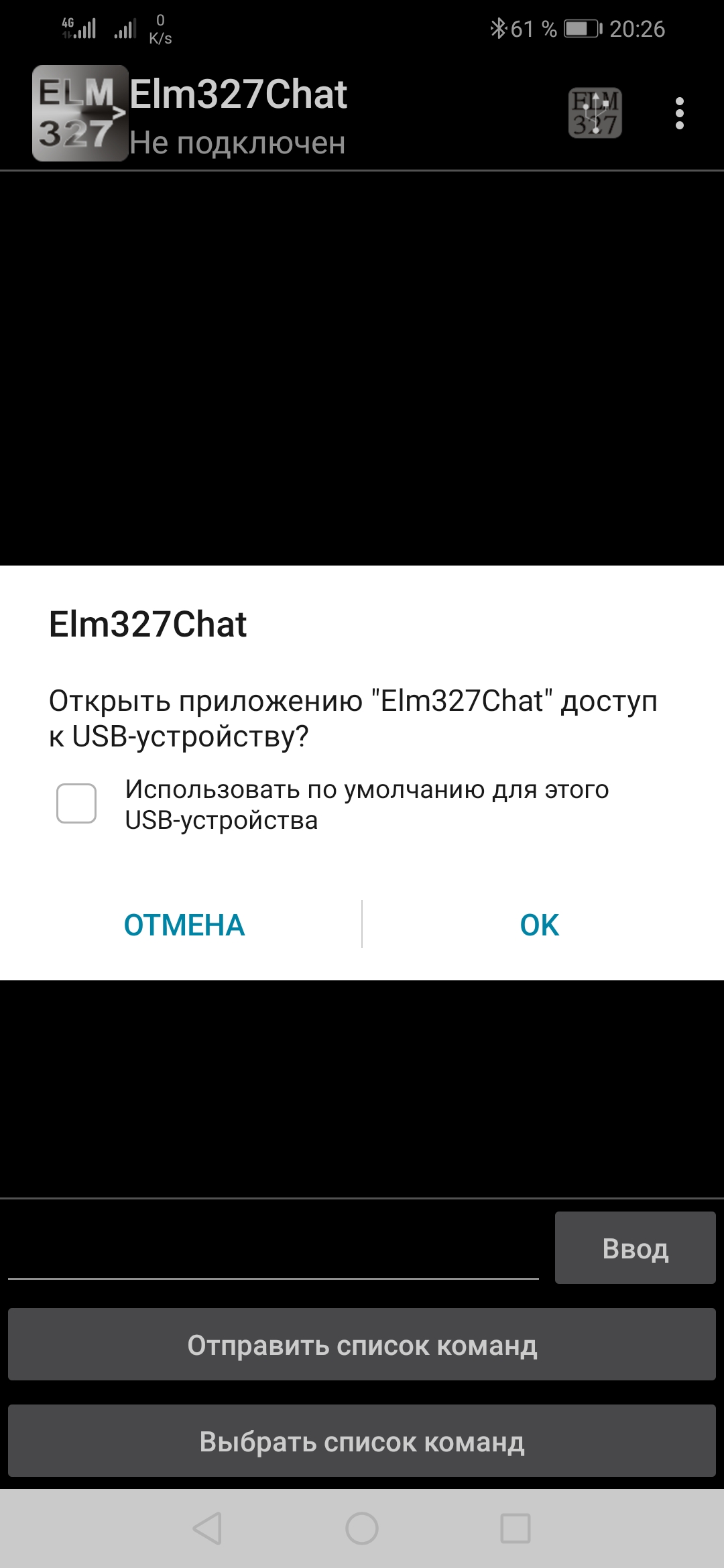The width and height of the screenshot is (724, 1568).
Task: Confirm USB access with OK
Action: pyautogui.click(x=539, y=925)
